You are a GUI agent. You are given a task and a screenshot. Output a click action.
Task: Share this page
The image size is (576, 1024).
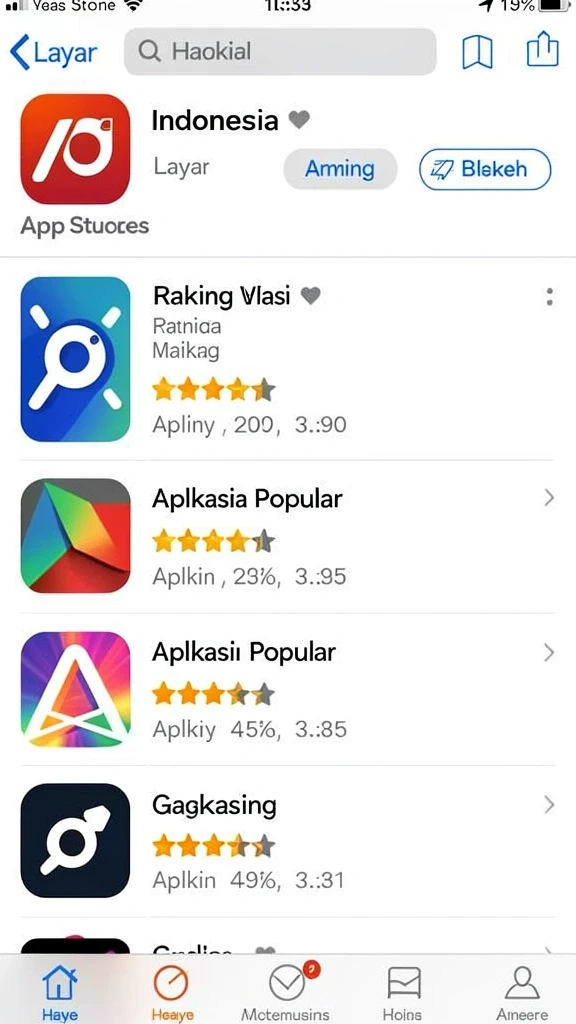pyautogui.click(x=543, y=50)
